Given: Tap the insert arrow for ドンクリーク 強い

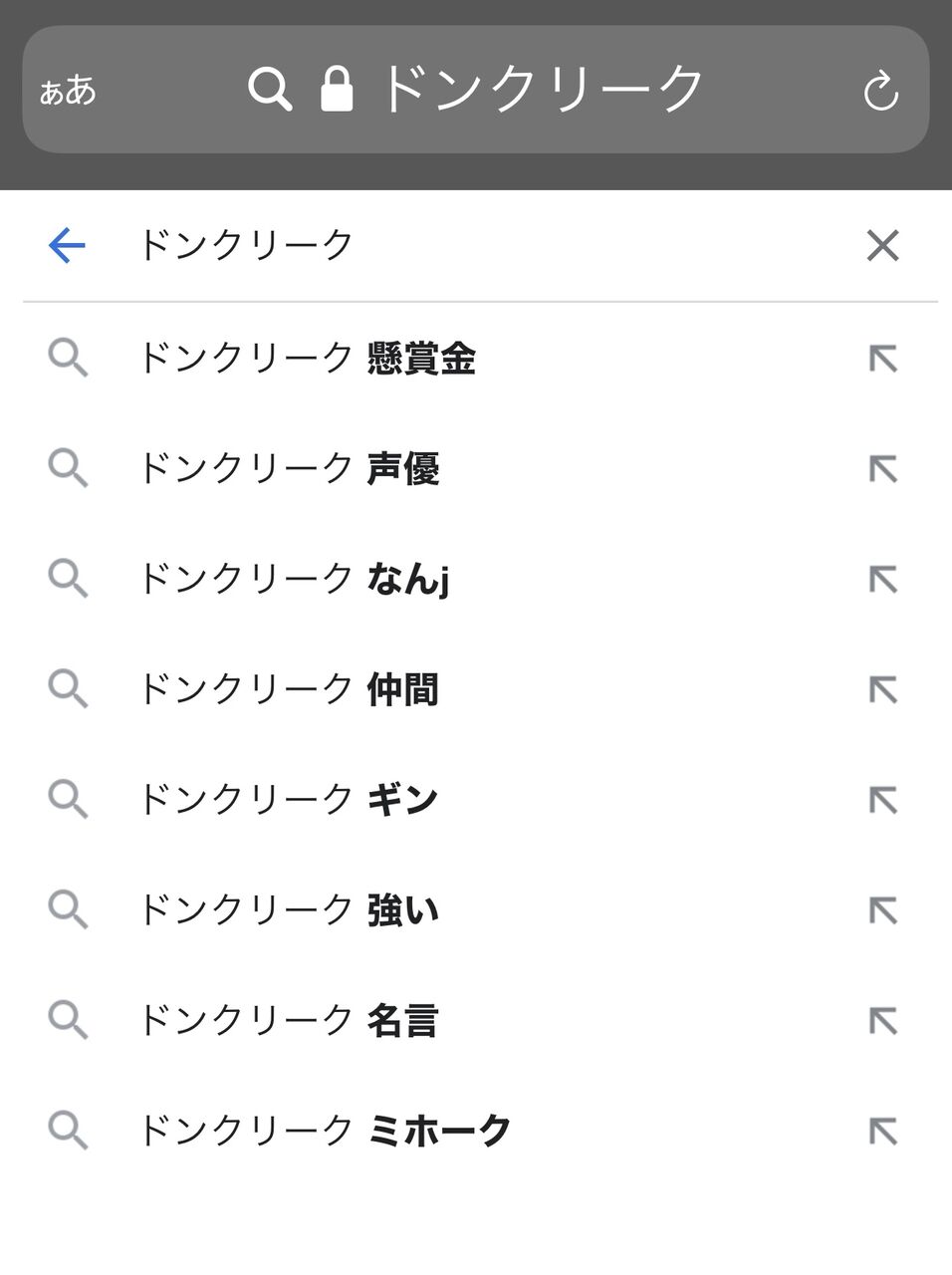Looking at the screenshot, I should click(882, 909).
